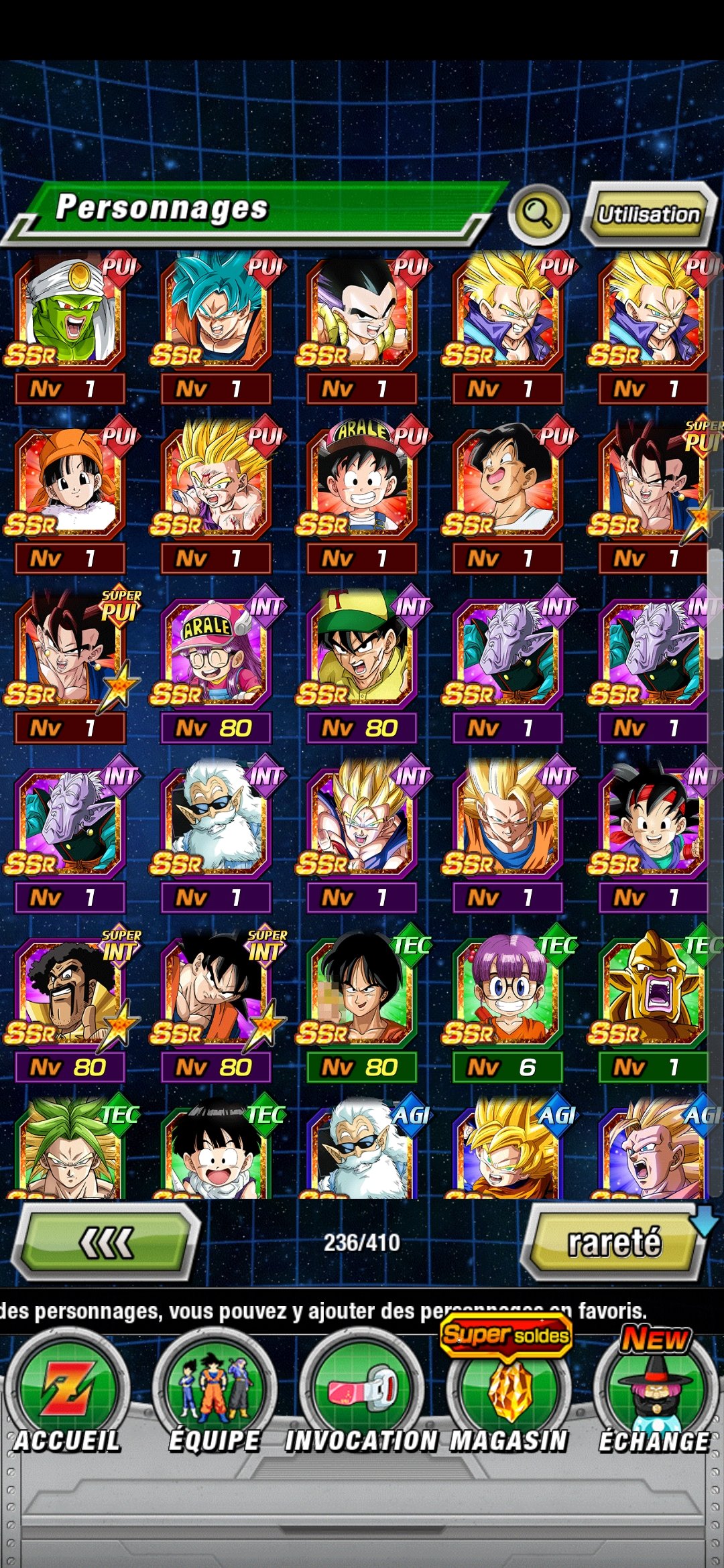Open the pink-cap Arale INT card level 80

coord(216,668)
